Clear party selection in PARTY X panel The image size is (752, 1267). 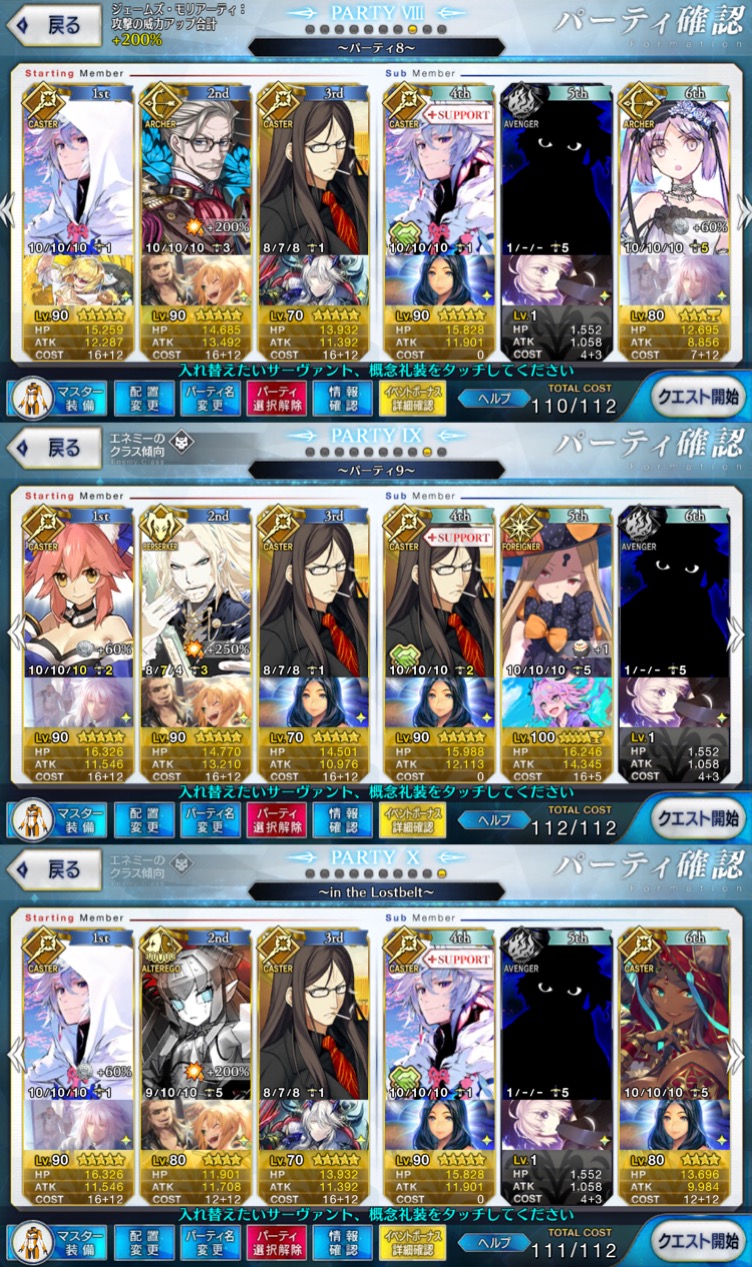pyautogui.click(x=277, y=1241)
